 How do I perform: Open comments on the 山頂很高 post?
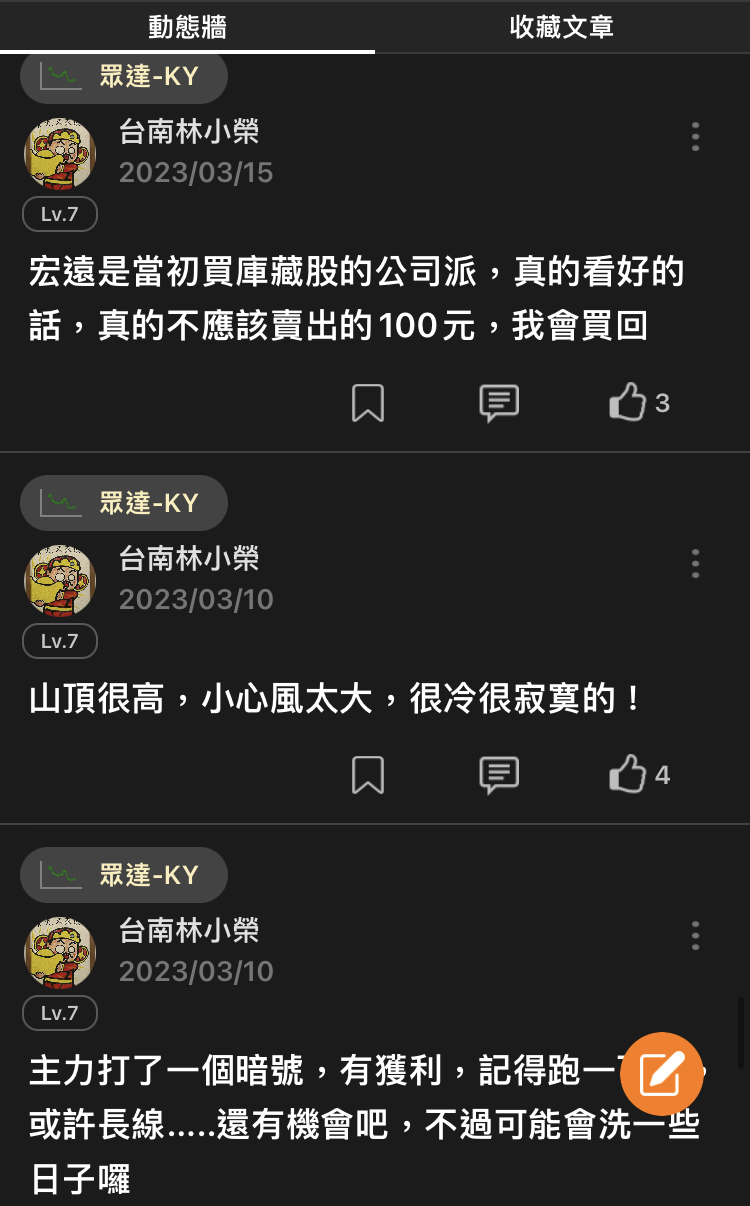click(x=498, y=775)
